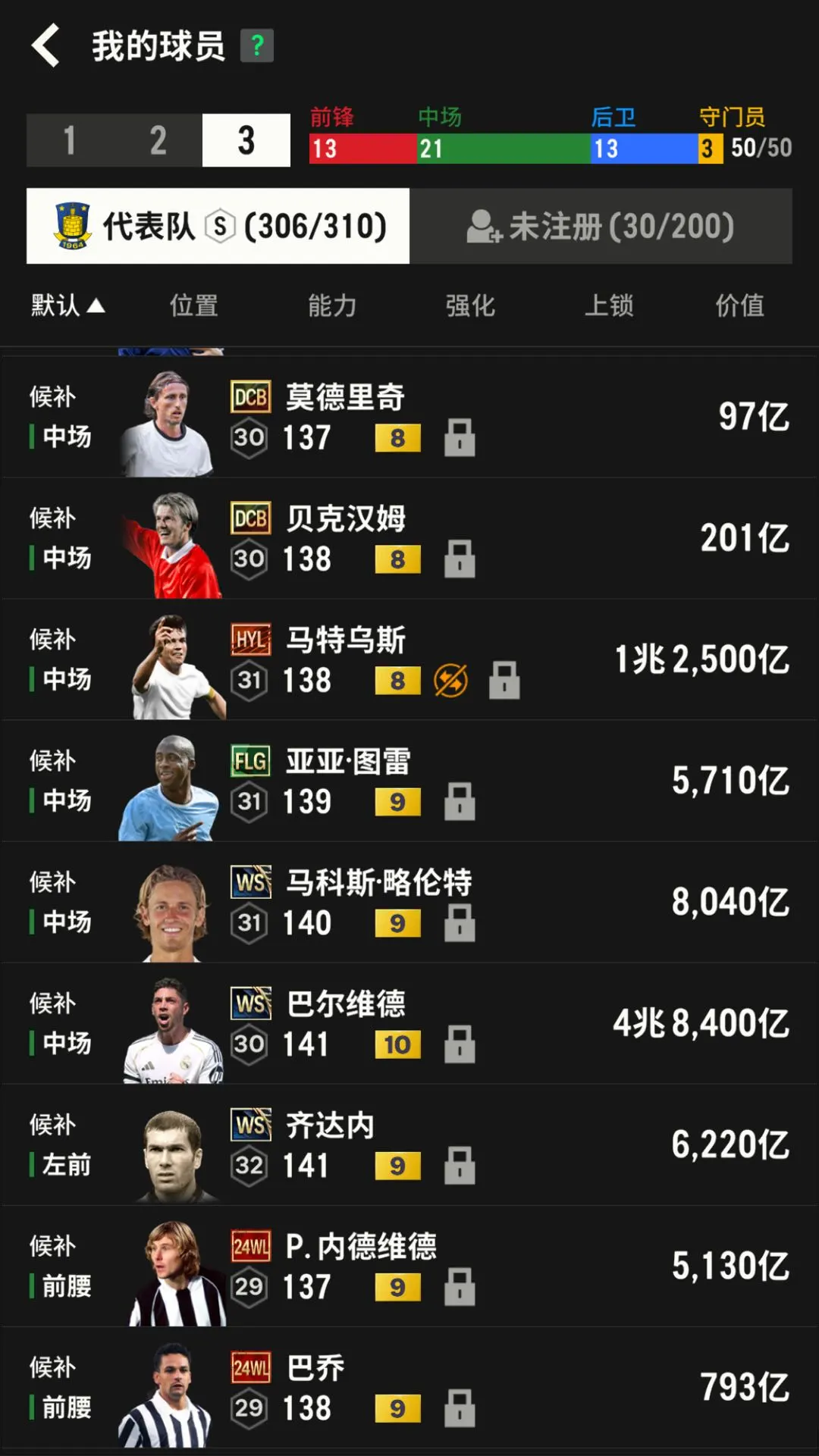Sort the list by 能力
Screen dimensions: 819x1456
coord(331,305)
